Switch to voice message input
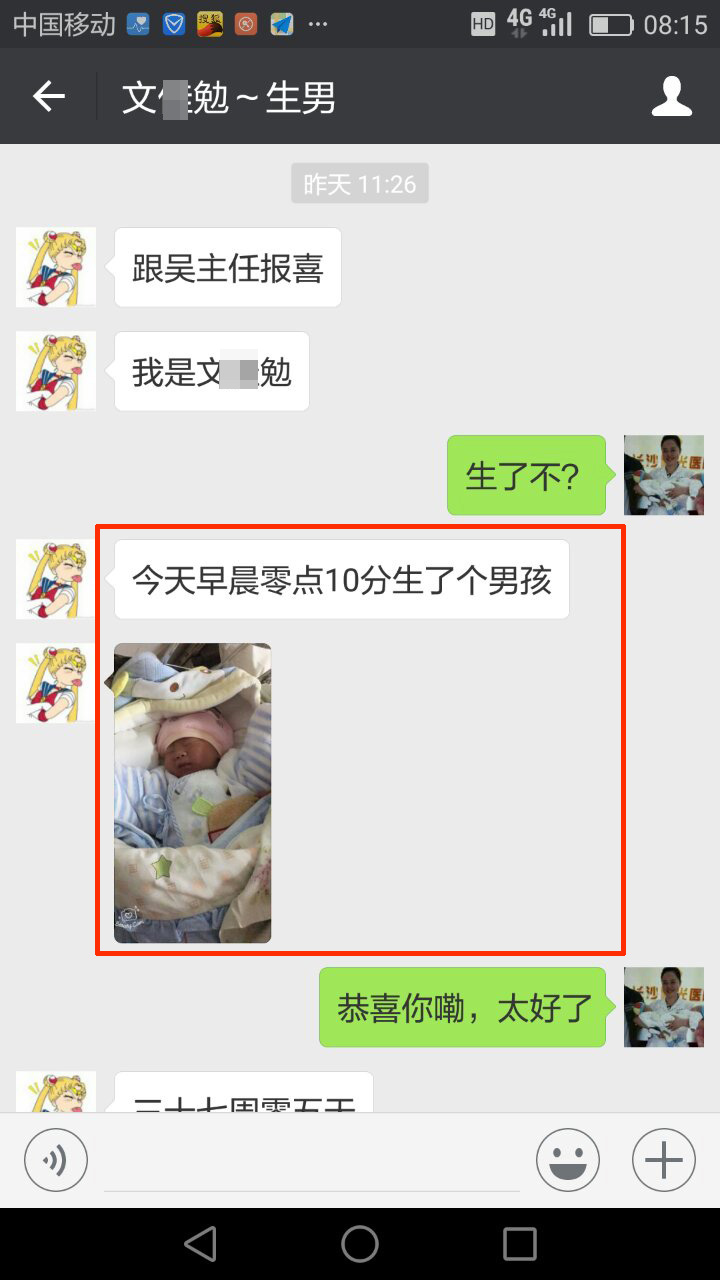720x1280 pixels. (x=56, y=1160)
